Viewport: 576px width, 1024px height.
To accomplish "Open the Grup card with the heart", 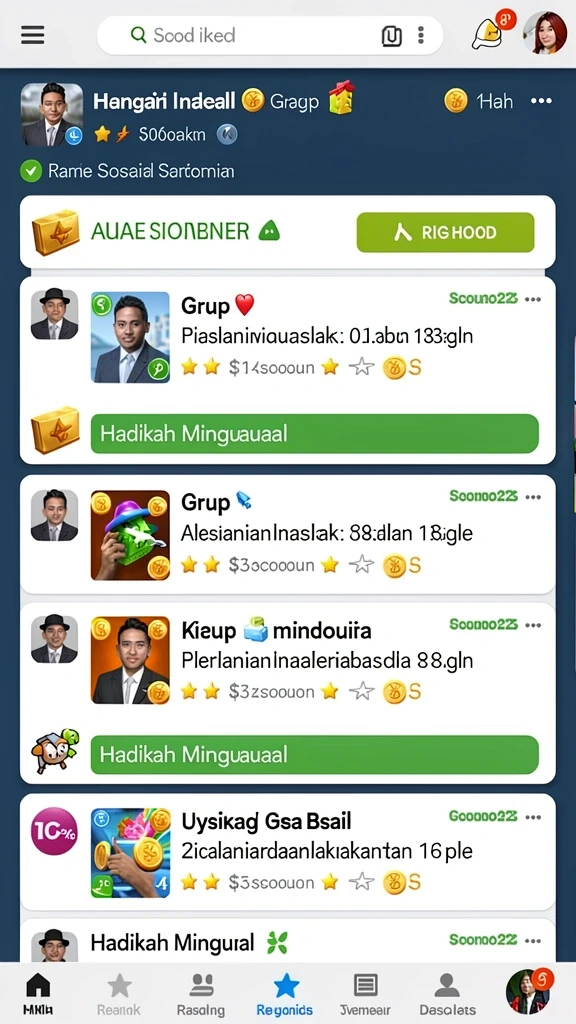I will click(287, 338).
